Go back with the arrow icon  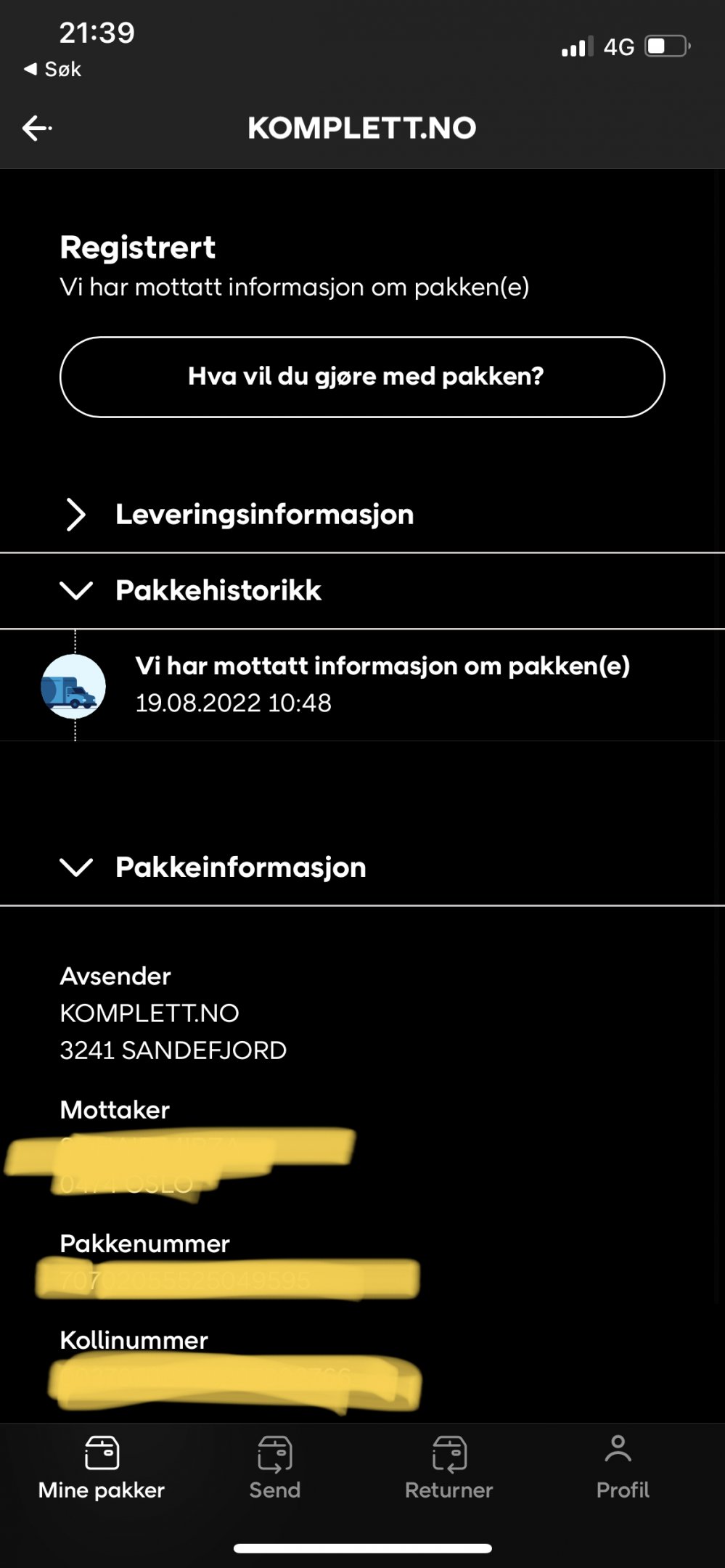click(37, 128)
